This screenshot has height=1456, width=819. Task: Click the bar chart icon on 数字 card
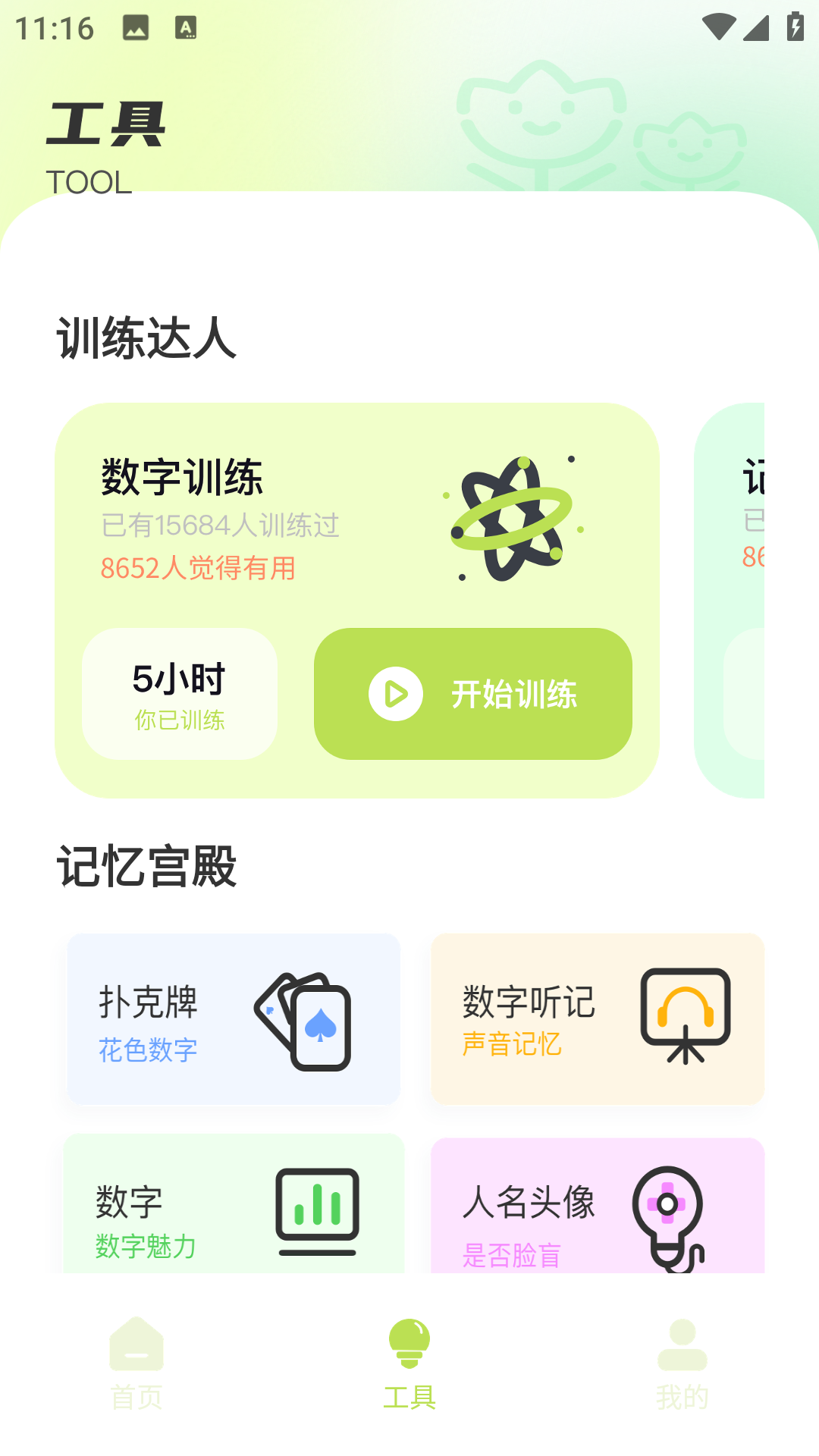[x=317, y=1206]
